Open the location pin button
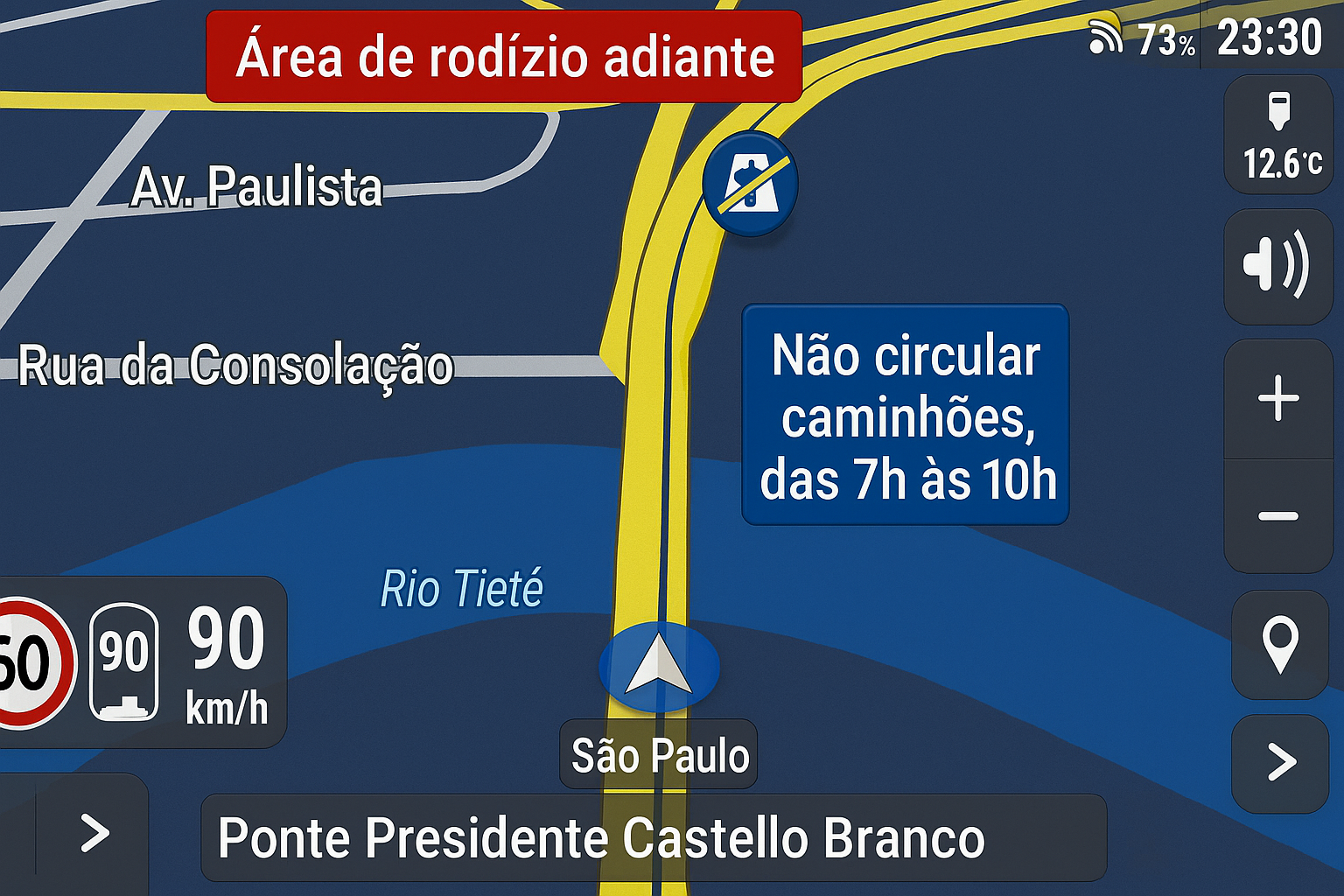This screenshot has width=1344, height=896. [x=1279, y=645]
